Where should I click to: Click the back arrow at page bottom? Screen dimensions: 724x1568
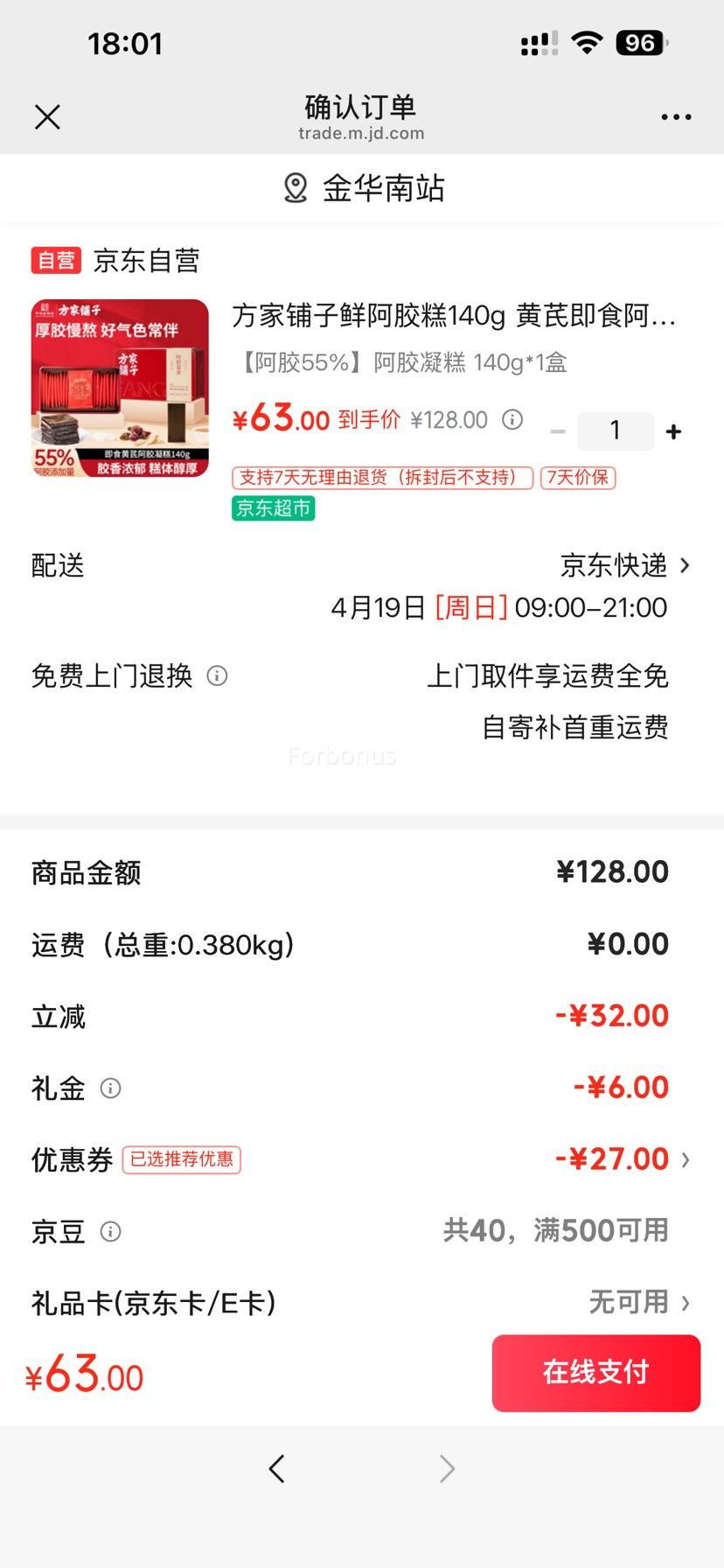[277, 1468]
